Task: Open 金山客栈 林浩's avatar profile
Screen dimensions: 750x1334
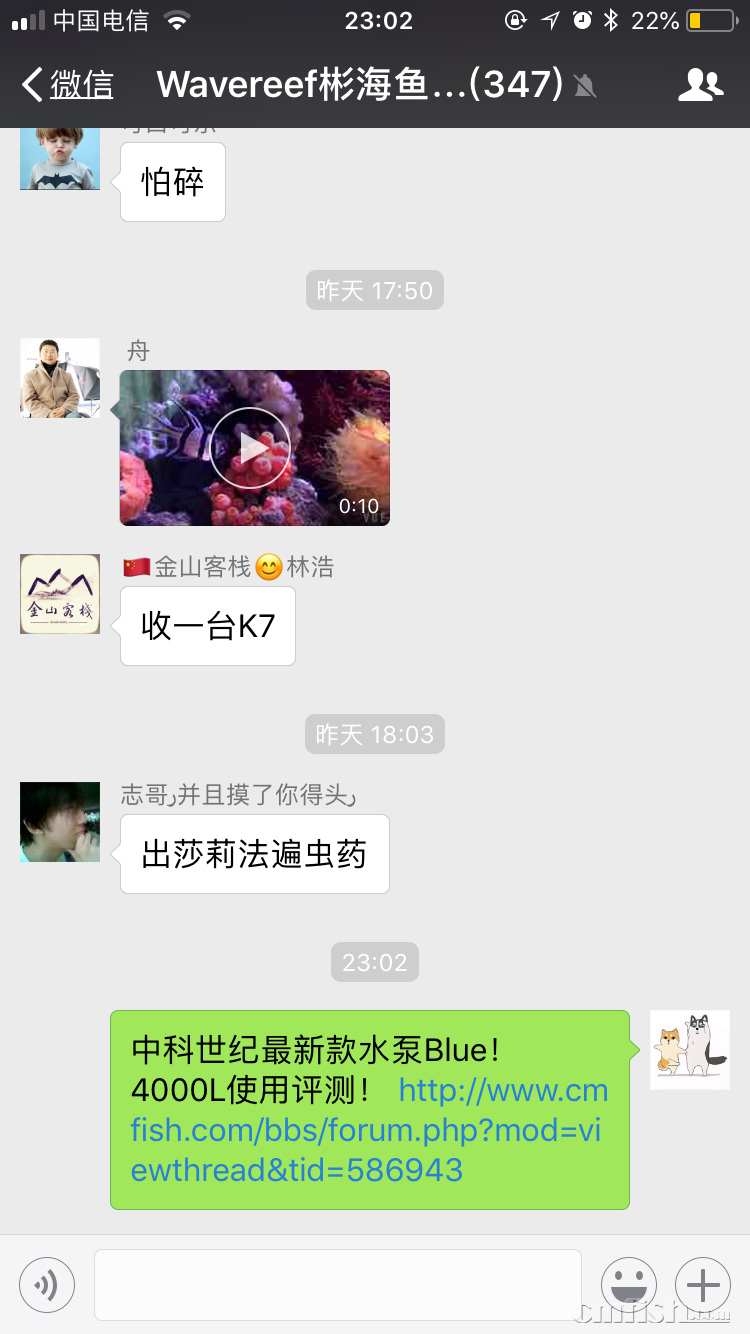Action: (x=60, y=594)
